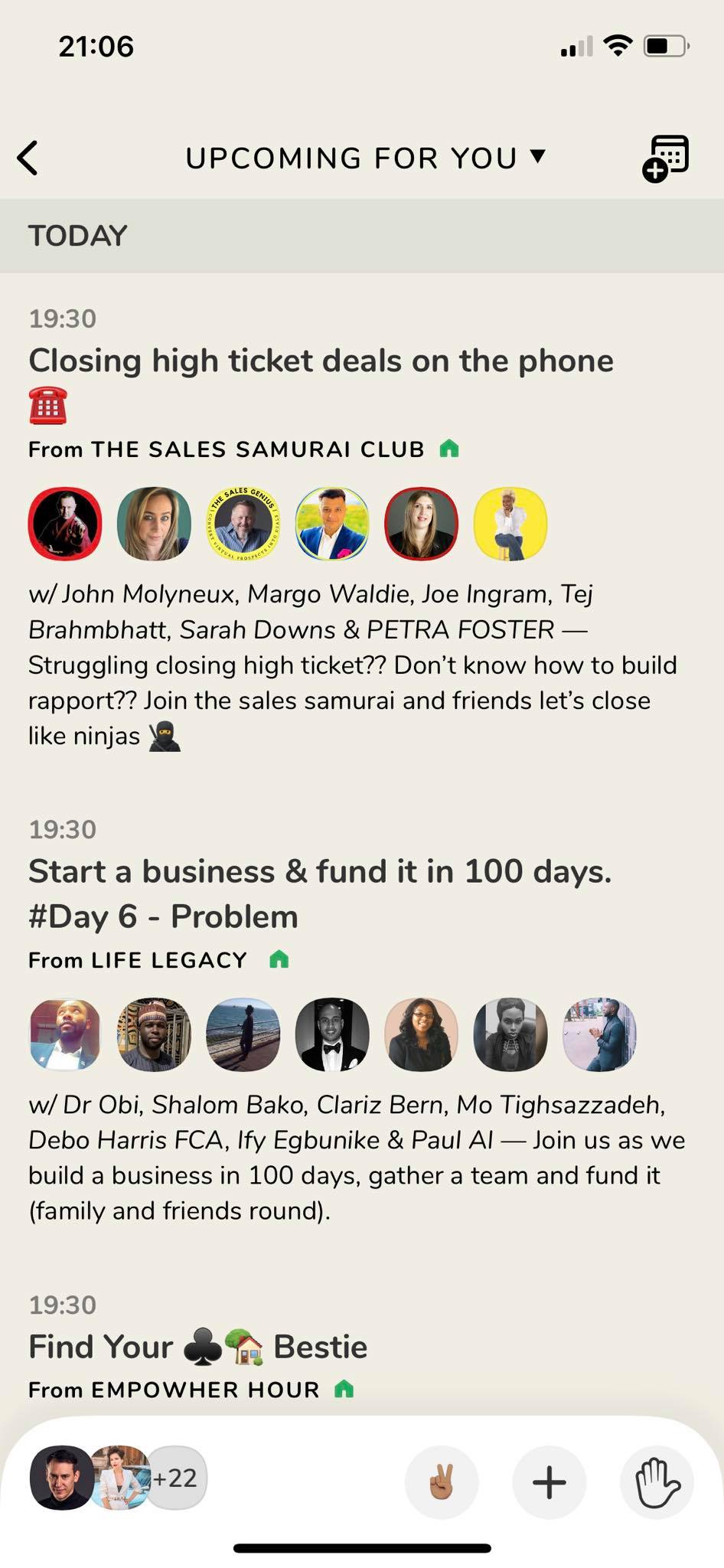Screen dimensions: 724x1568
Task: Expand the Upcoming For You dropdown
Action: [365, 158]
